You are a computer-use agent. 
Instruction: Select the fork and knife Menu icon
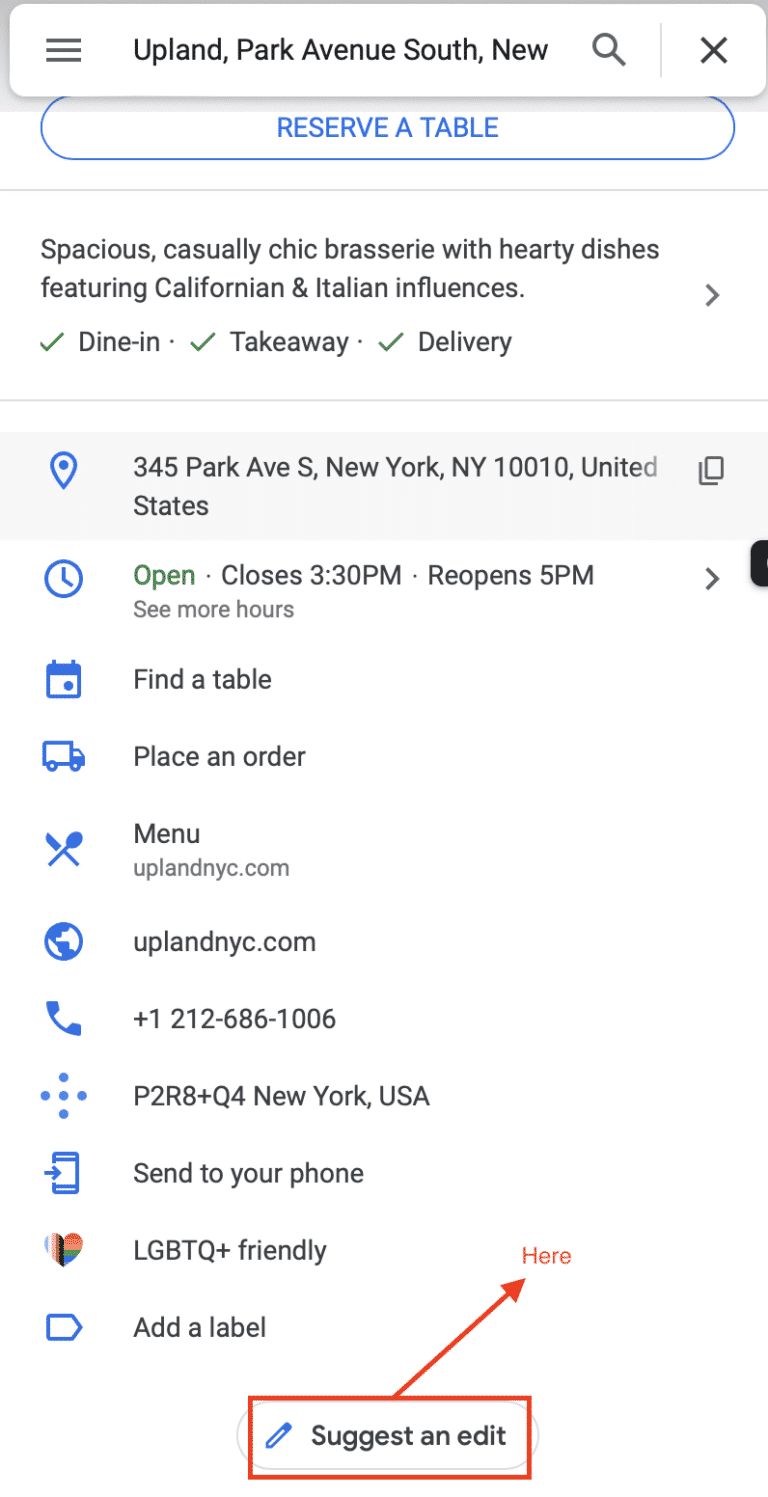pos(63,849)
